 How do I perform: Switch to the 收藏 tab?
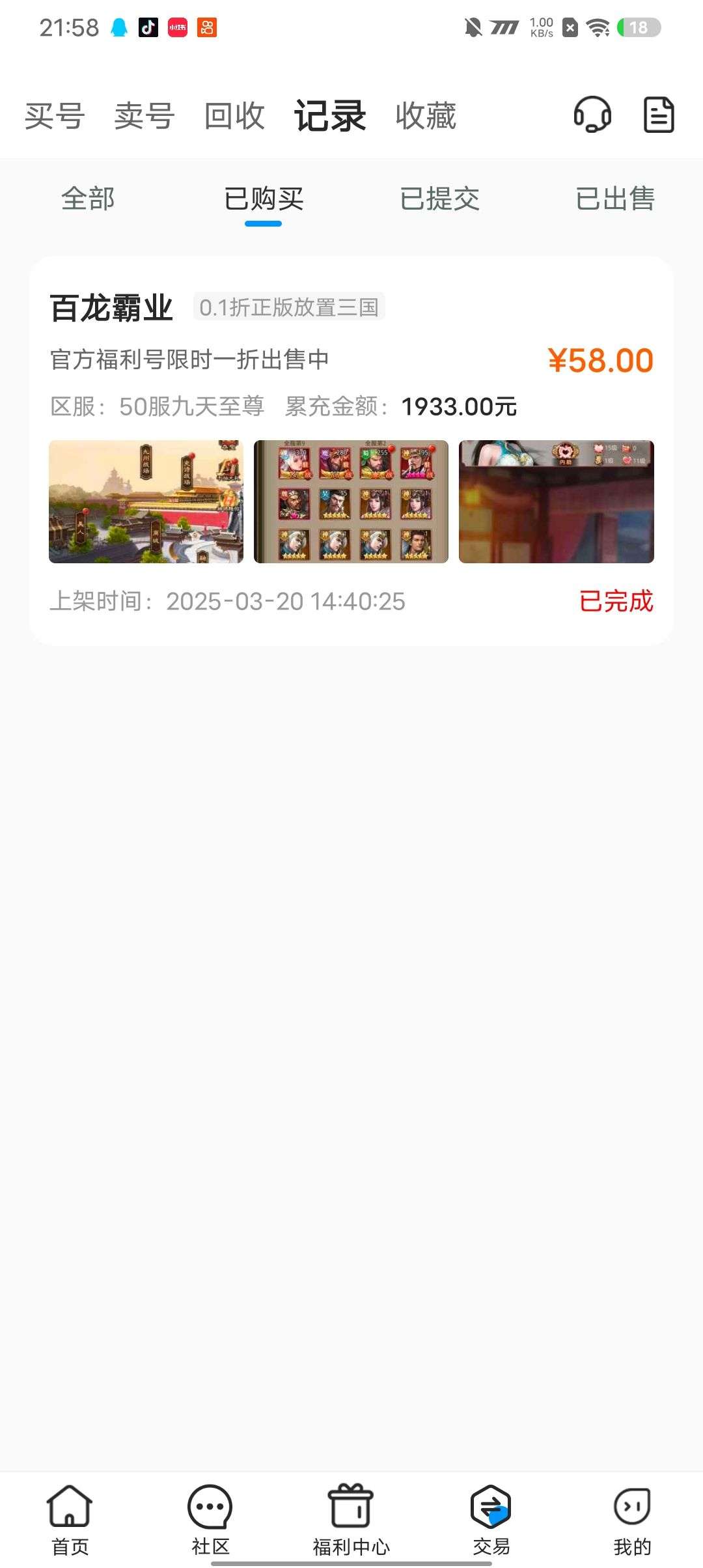(426, 117)
